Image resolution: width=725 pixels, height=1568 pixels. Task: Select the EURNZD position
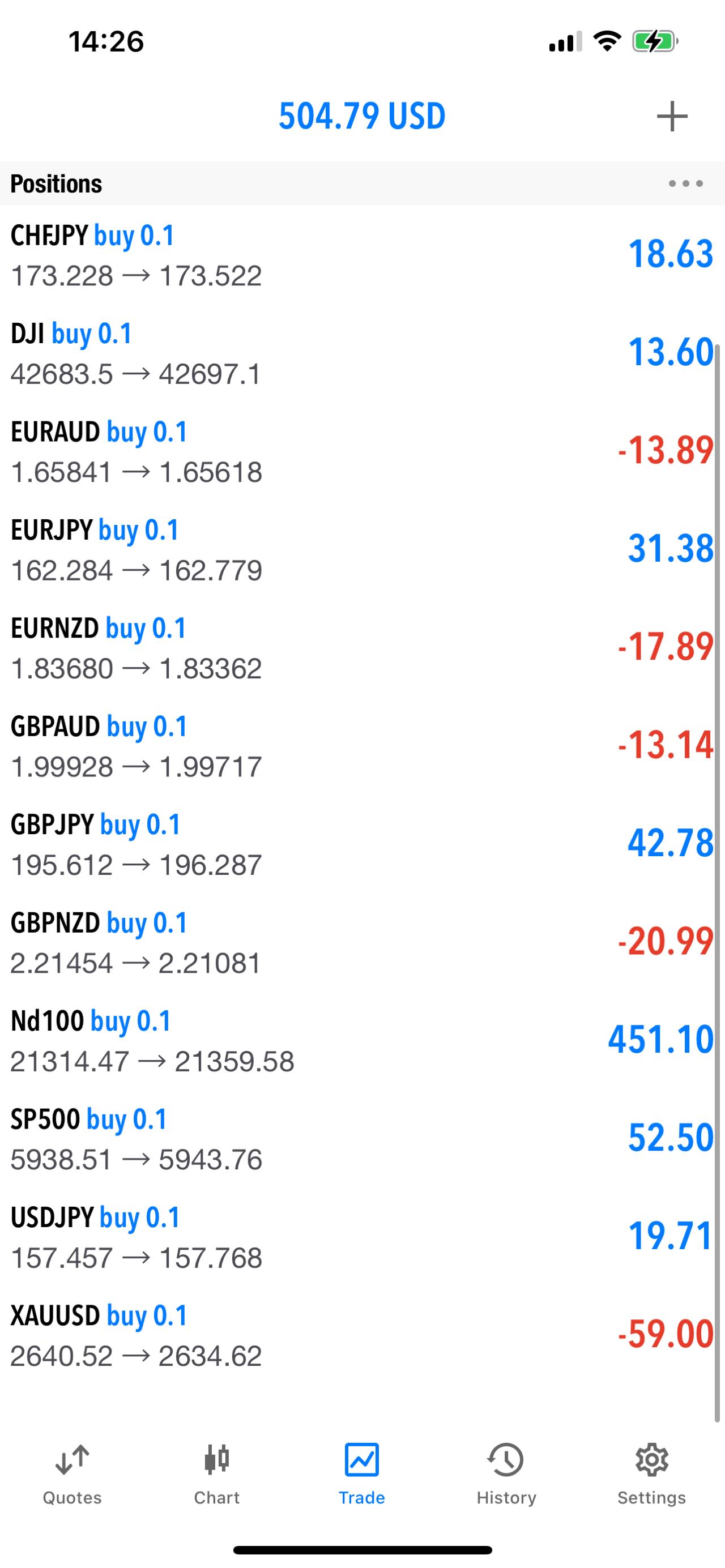(362, 648)
